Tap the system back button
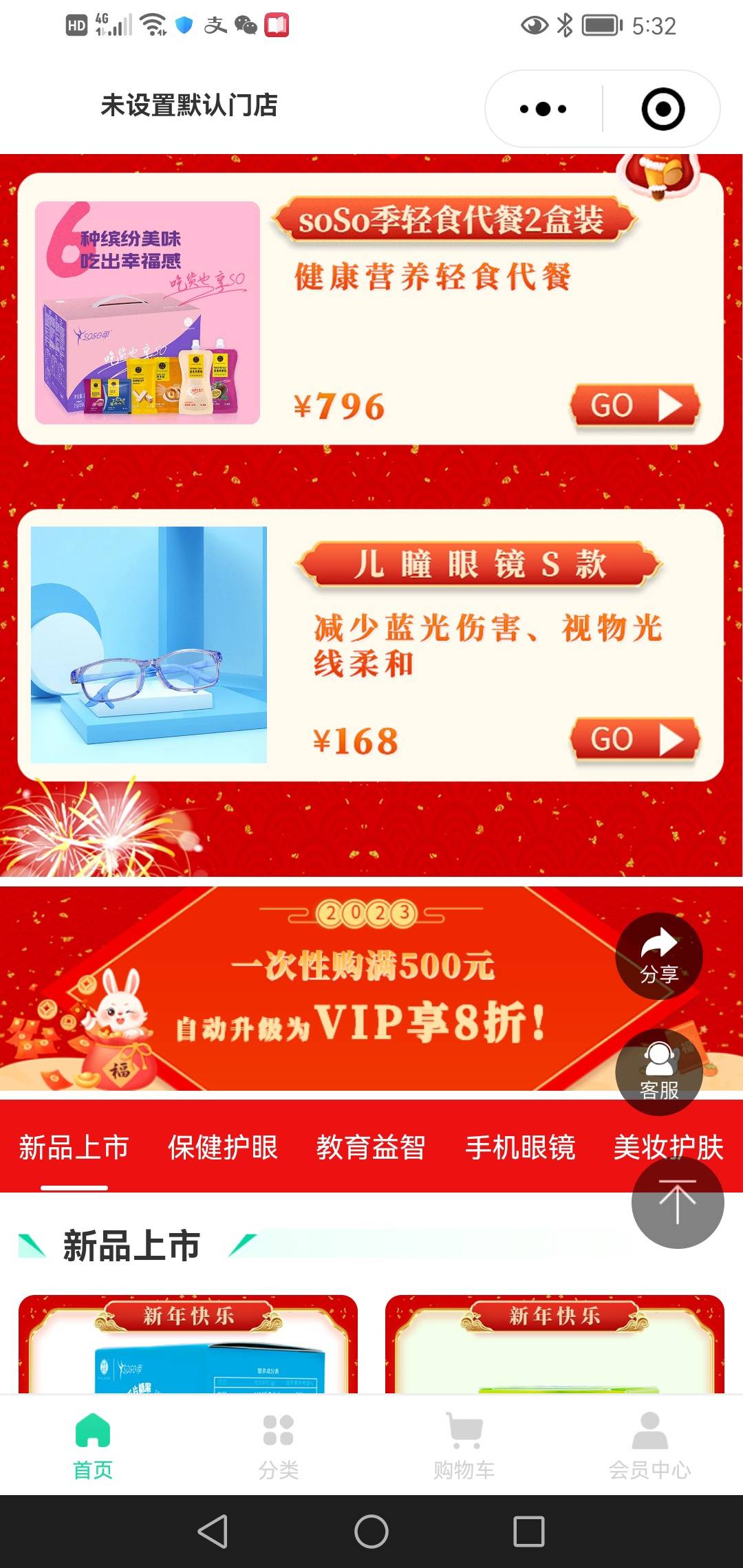Image resolution: width=743 pixels, height=1568 pixels. coord(213,1532)
